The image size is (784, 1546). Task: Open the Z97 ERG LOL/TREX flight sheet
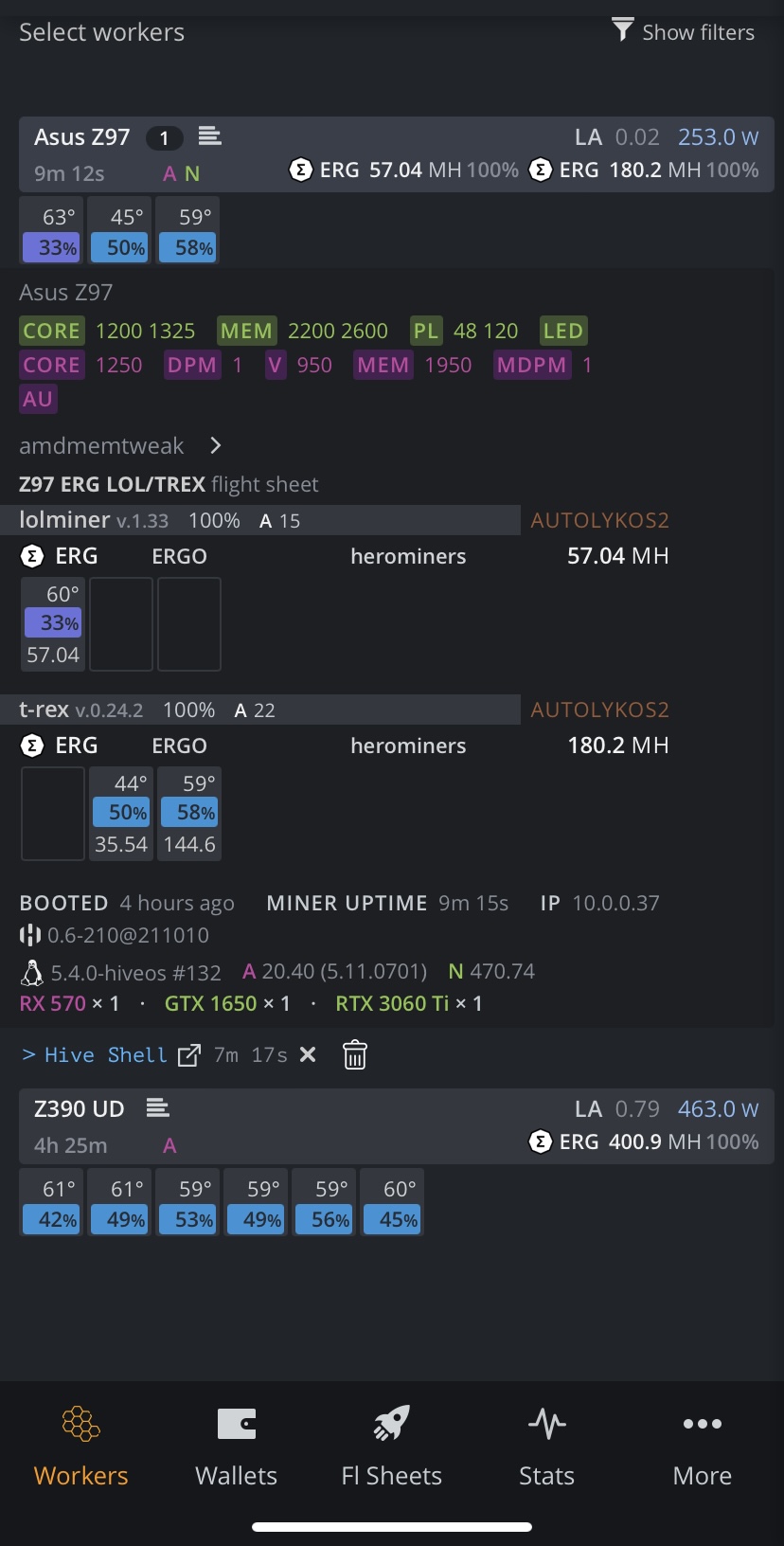coord(169,485)
